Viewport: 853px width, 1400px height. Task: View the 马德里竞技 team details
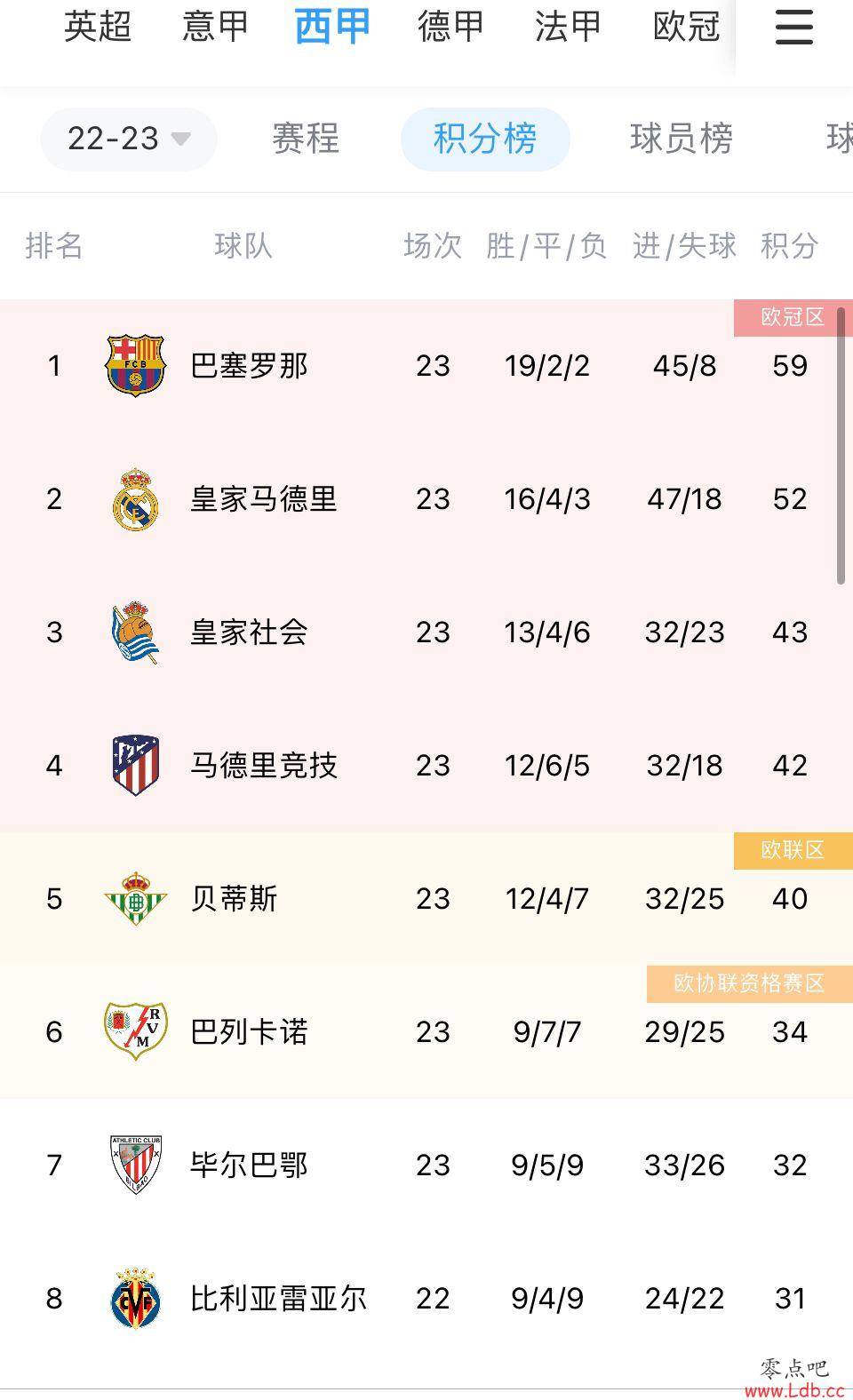263,766
